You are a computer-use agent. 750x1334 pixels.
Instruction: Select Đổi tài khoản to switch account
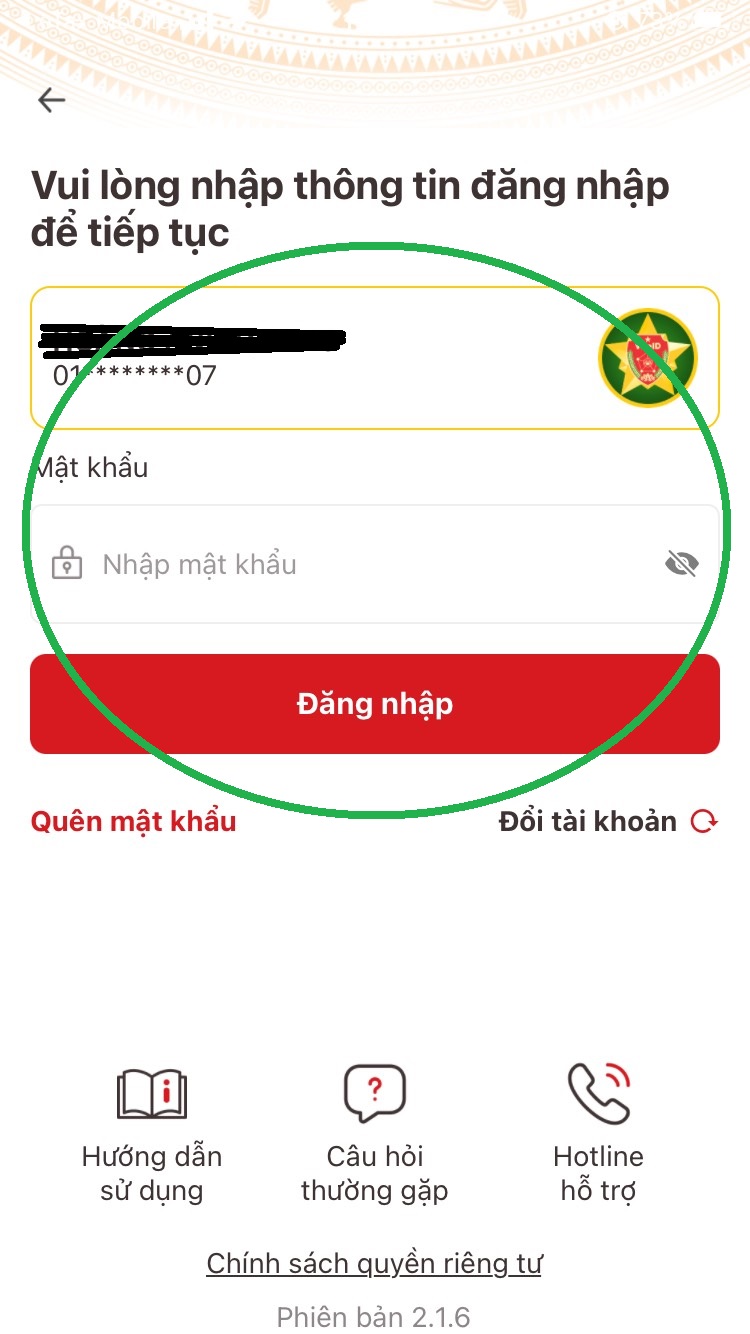coord(608,822)
